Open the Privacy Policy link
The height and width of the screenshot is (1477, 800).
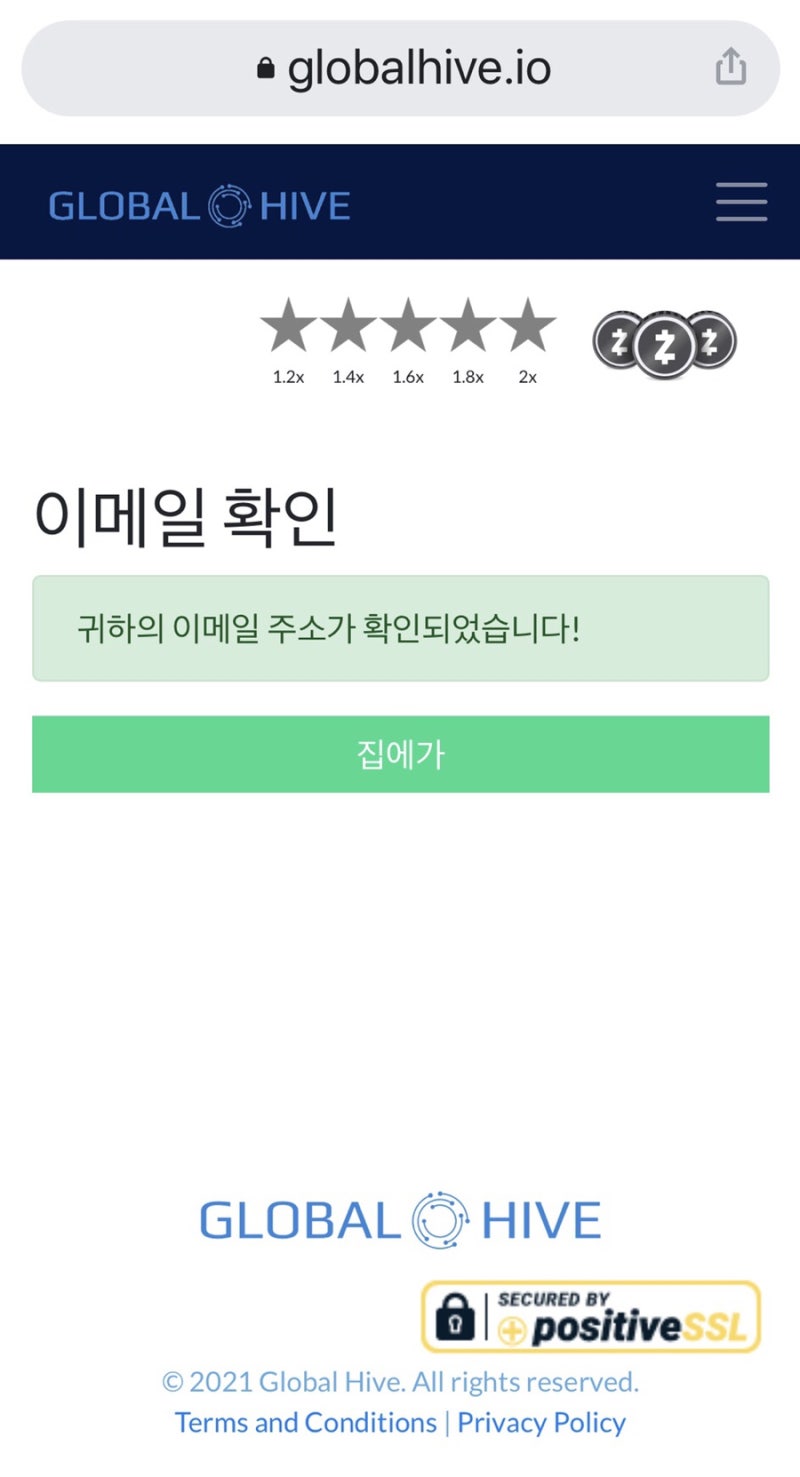click(541, 1422)
